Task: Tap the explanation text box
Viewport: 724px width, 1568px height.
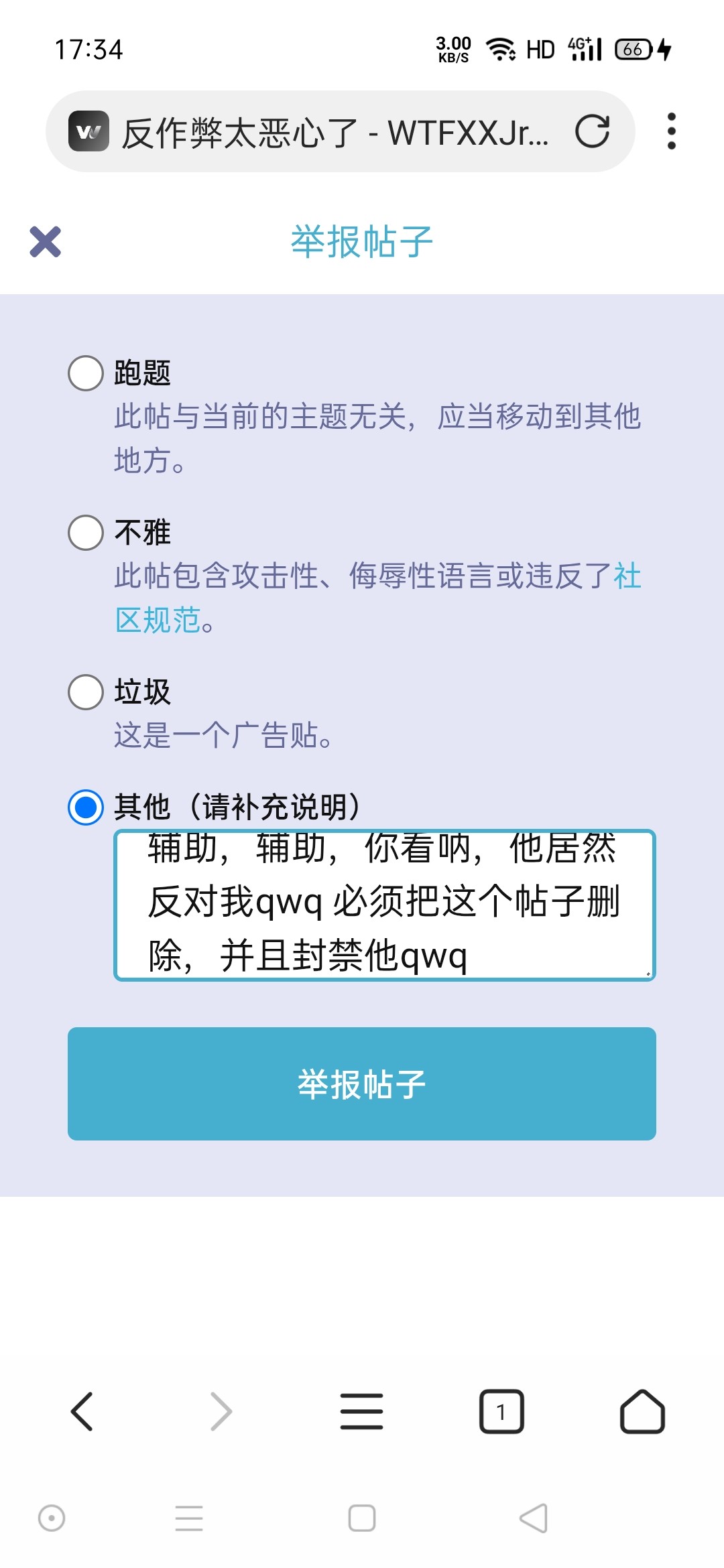Action: [x=384, y=905]
